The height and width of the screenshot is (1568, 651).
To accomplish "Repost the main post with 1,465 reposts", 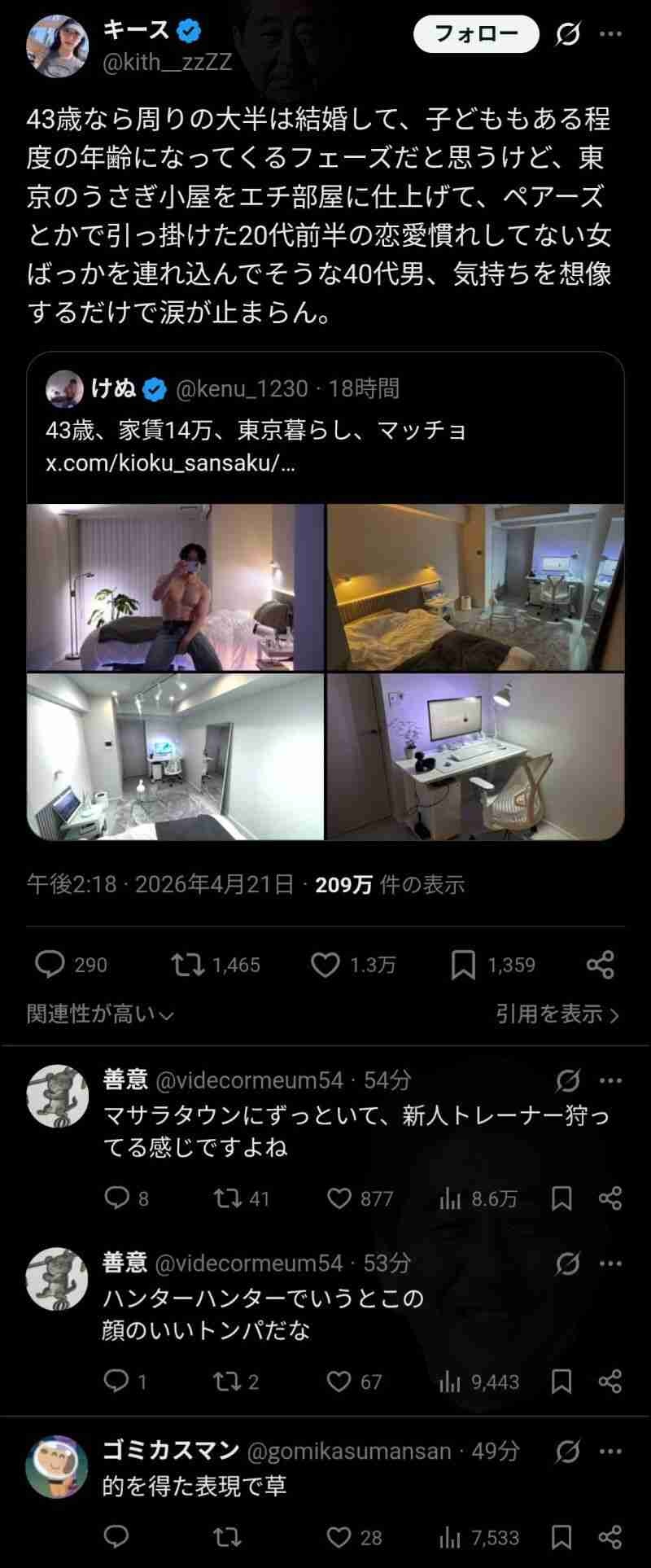I will pyautogui.click(x=187, y=965).
